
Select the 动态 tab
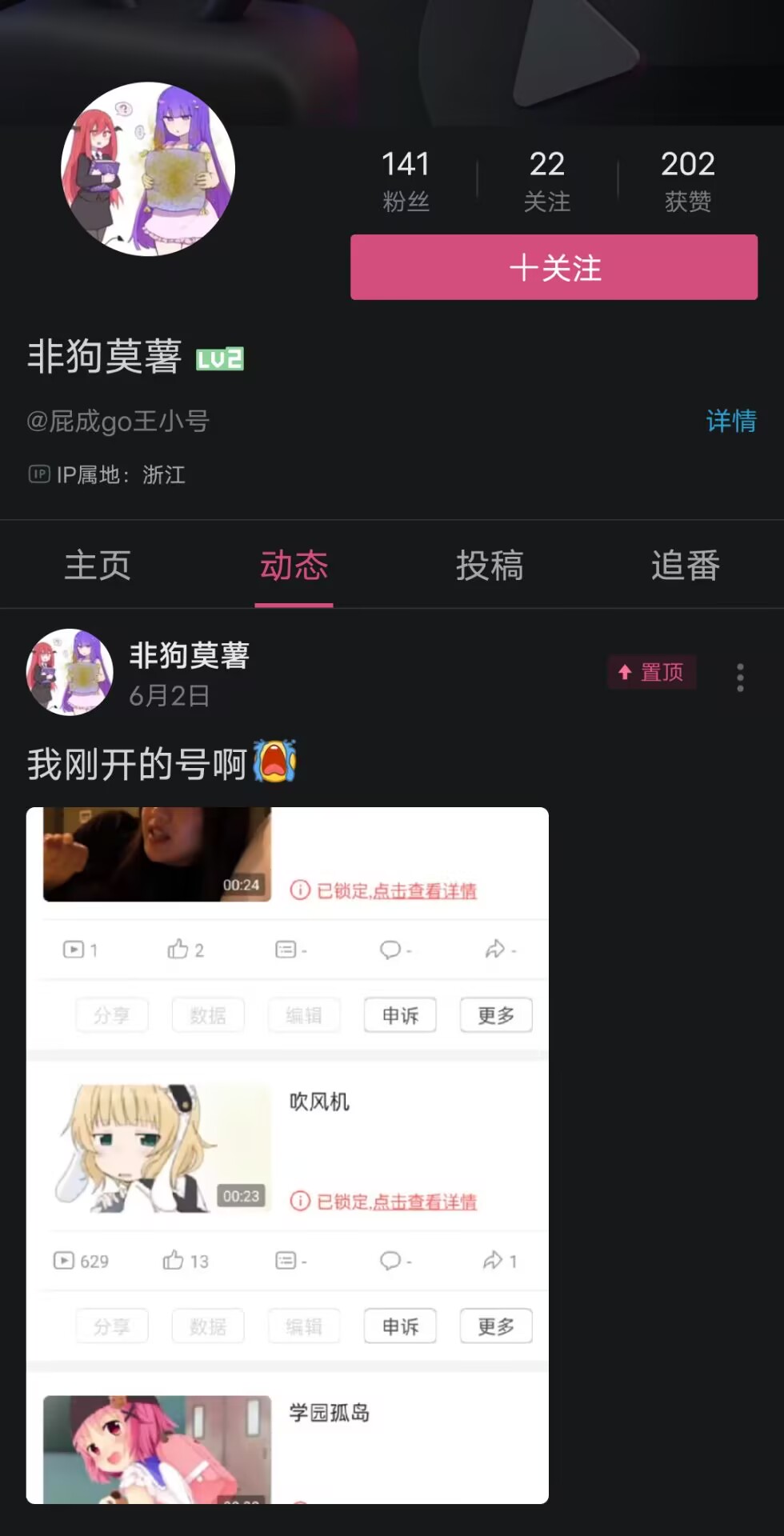294,566
